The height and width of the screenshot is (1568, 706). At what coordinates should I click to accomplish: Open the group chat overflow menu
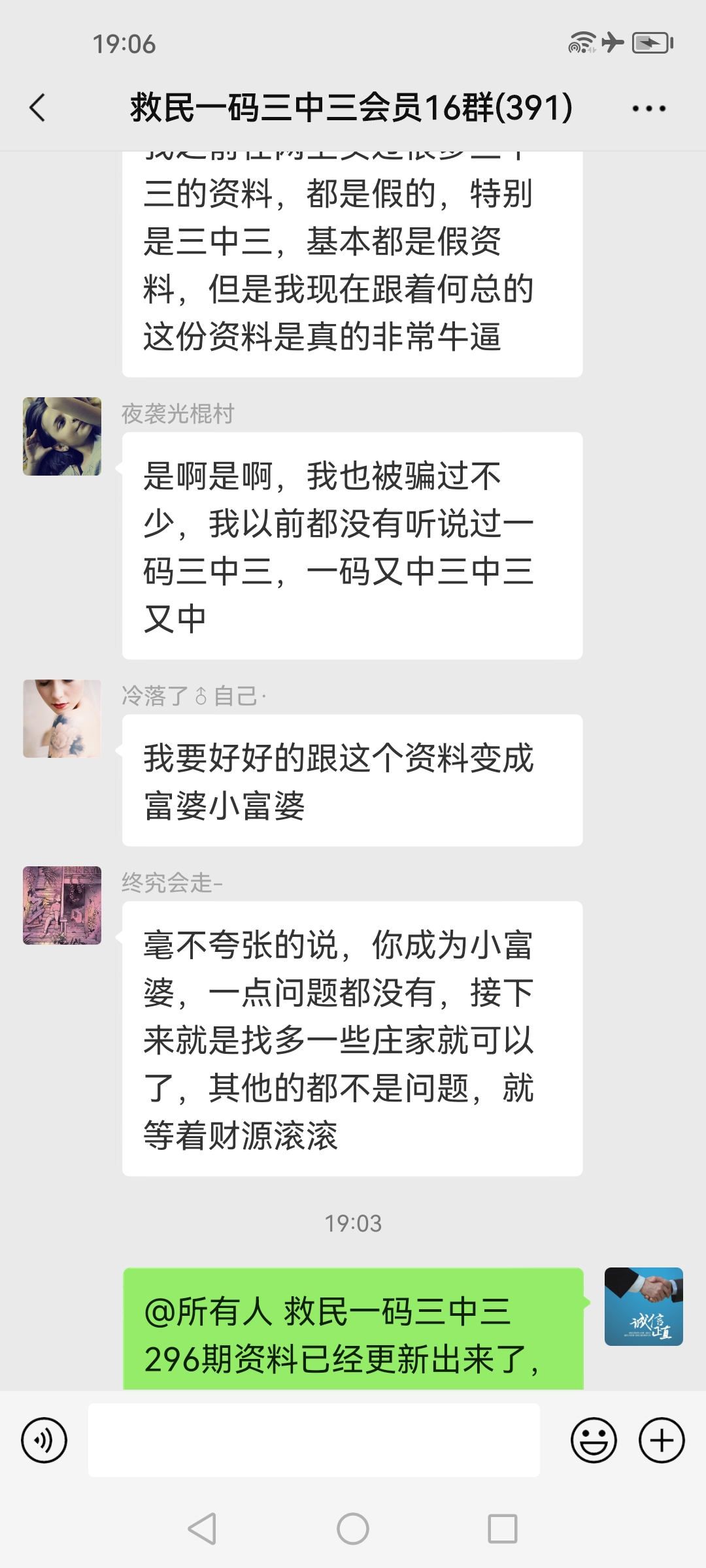[x=648, y=108]
